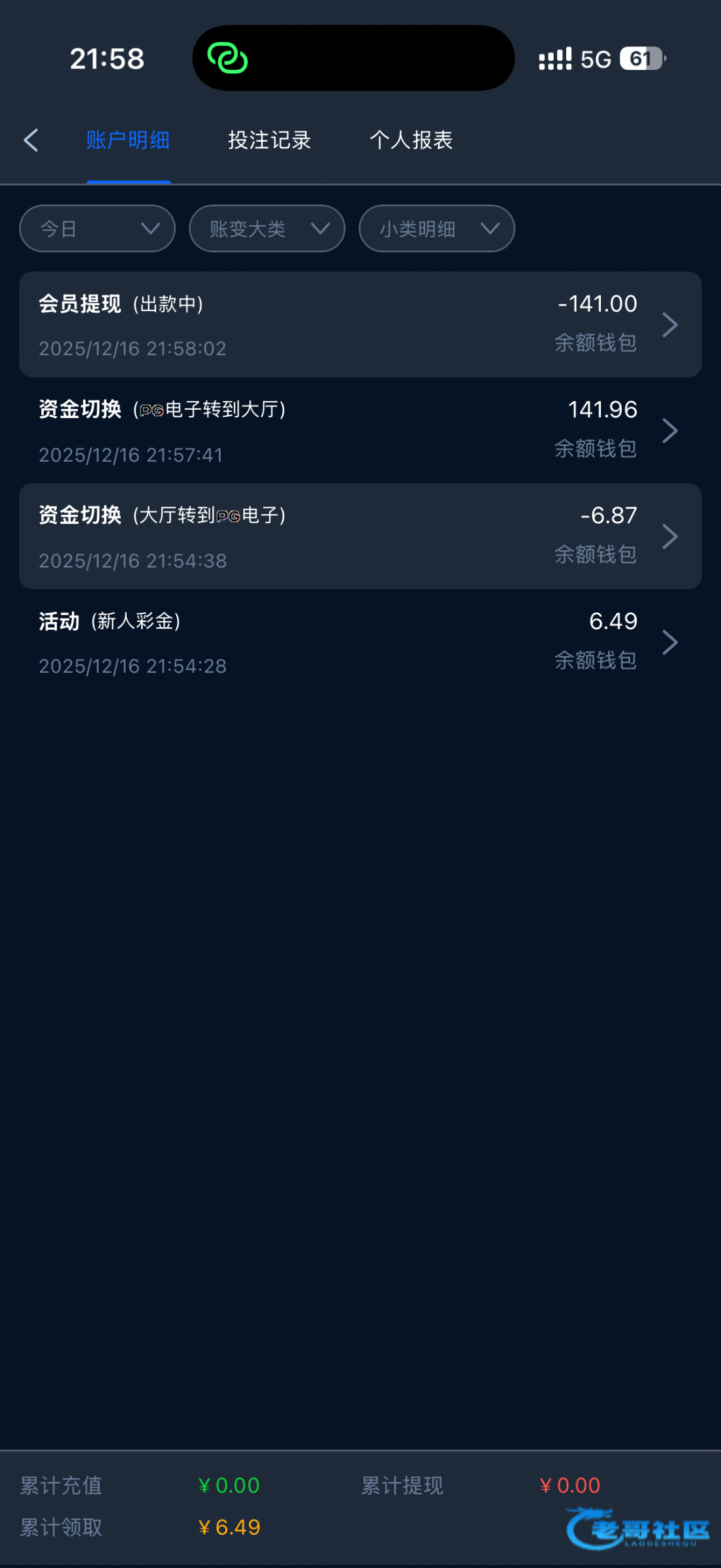Switch to the 投注记录 tab
Image resolution: width=721 pixels, height=1568 pixels.
pos(269,140)
